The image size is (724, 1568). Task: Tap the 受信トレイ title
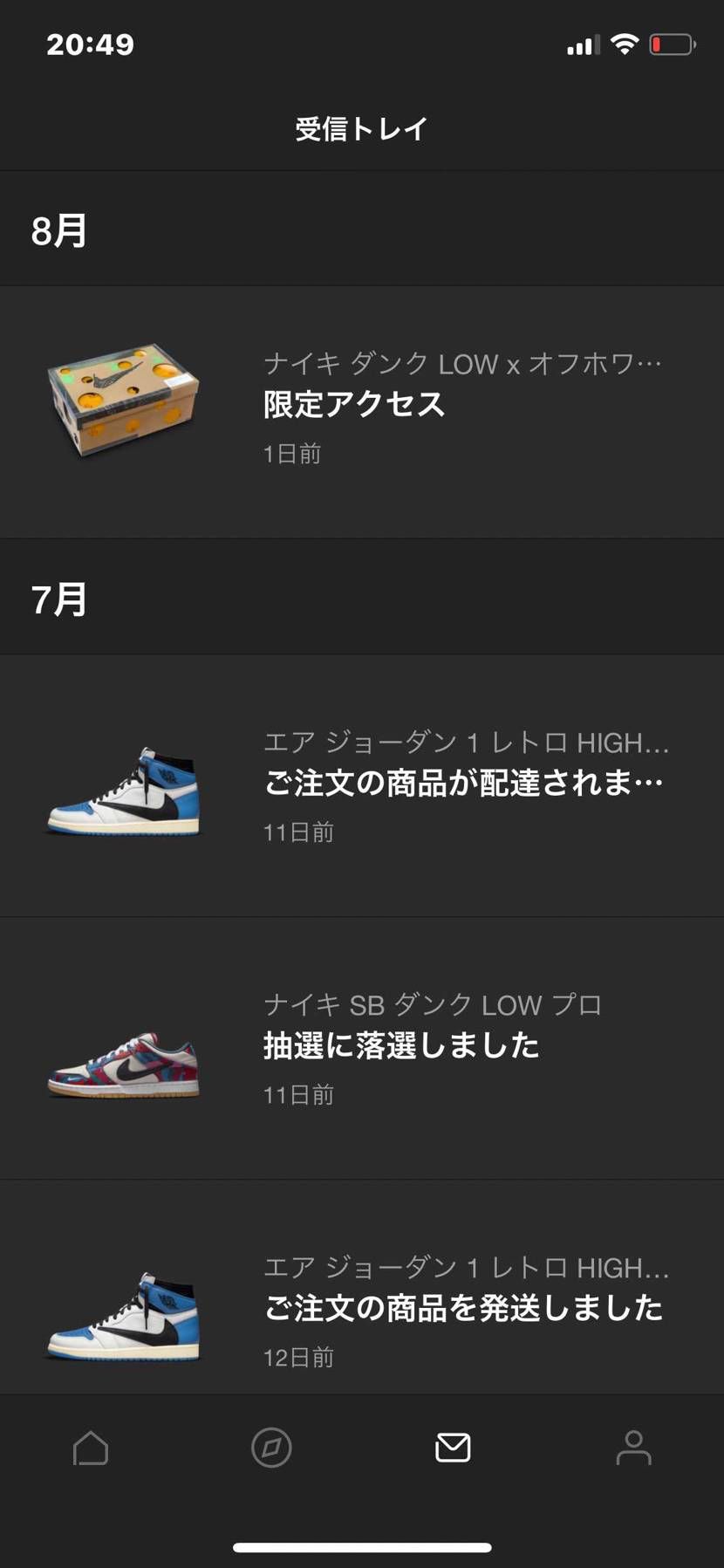tap(361, 127)
